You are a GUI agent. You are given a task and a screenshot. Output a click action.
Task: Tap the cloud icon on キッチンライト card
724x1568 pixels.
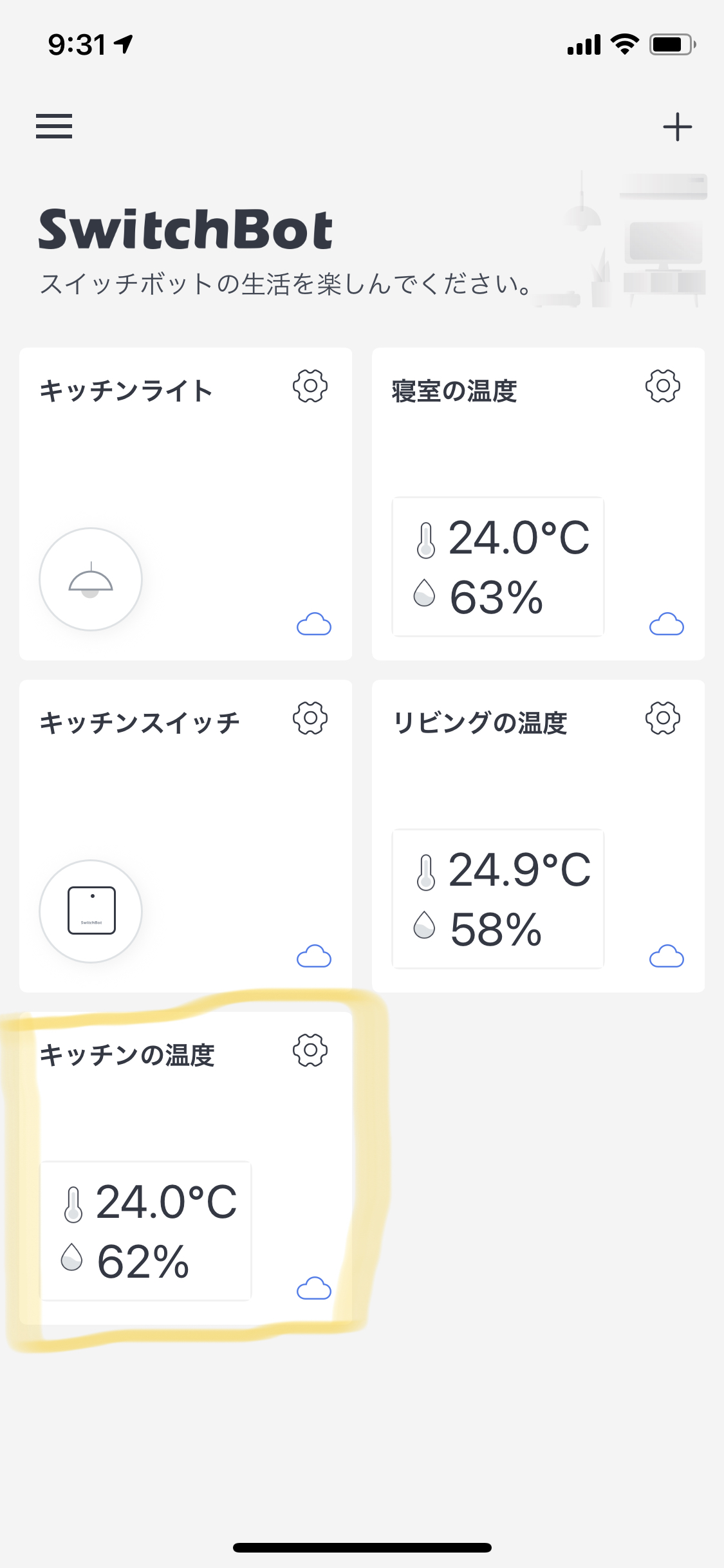pyautogui.click(x=314, y=624)
